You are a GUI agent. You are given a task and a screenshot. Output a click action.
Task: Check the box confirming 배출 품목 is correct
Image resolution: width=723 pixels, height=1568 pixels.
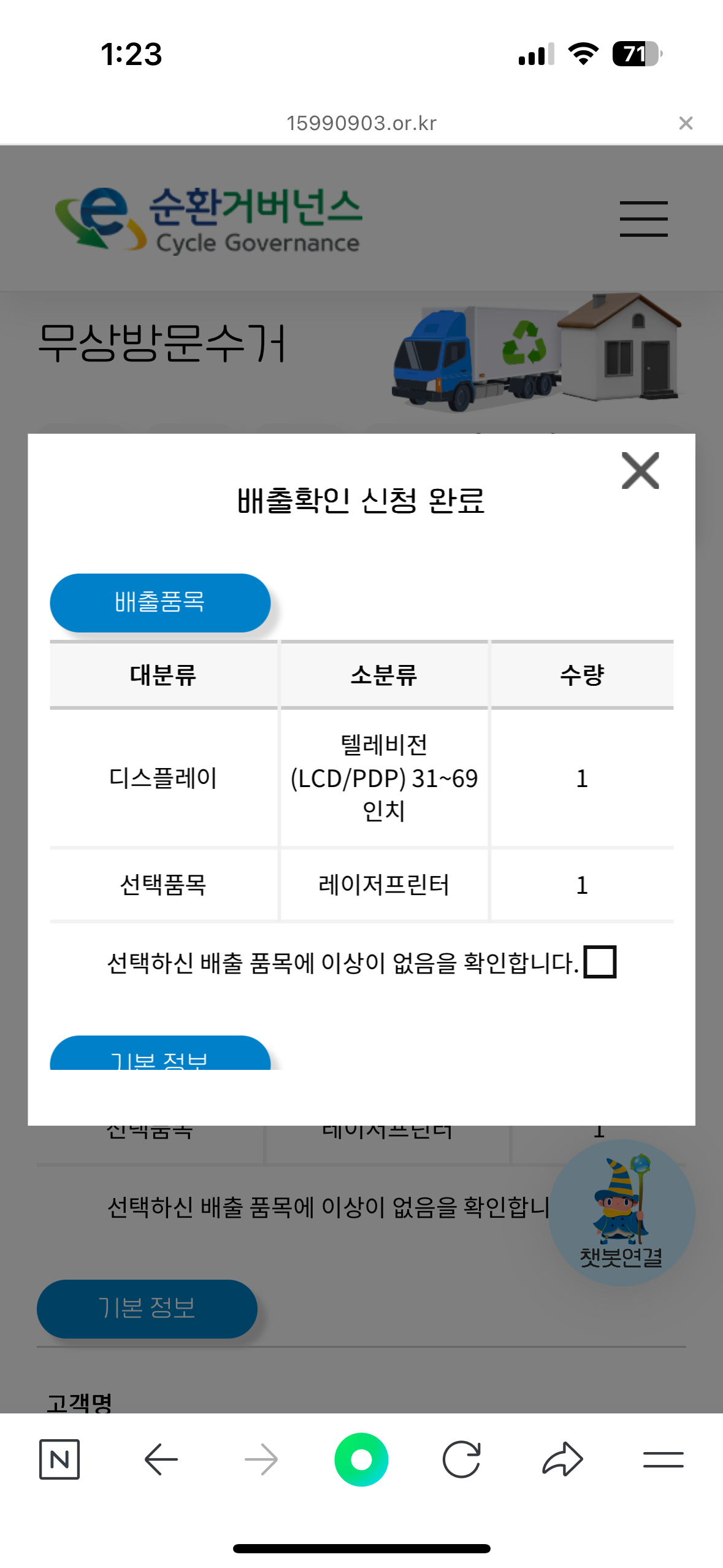click(599, 961)
